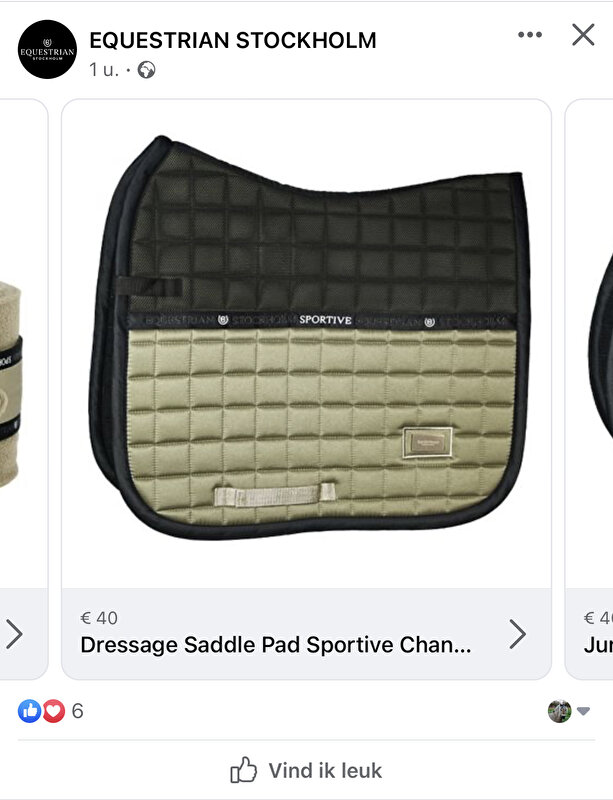Tap the arrow on the previous product card
The image size is (613, 800).
point(14,634)
